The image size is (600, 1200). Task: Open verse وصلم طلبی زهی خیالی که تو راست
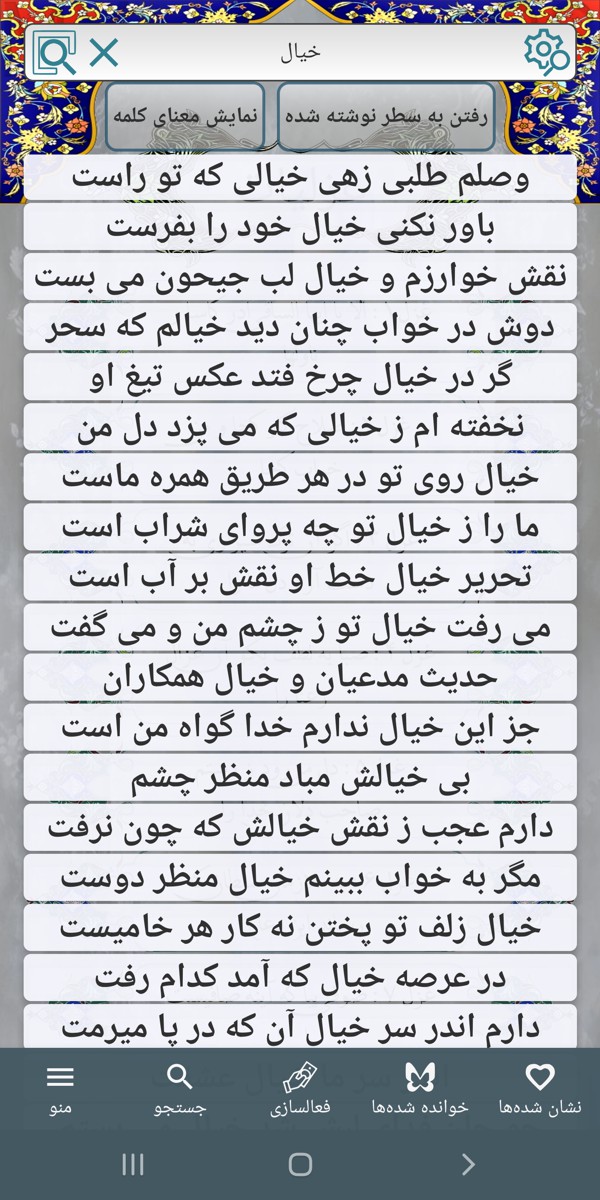point(300,179)
